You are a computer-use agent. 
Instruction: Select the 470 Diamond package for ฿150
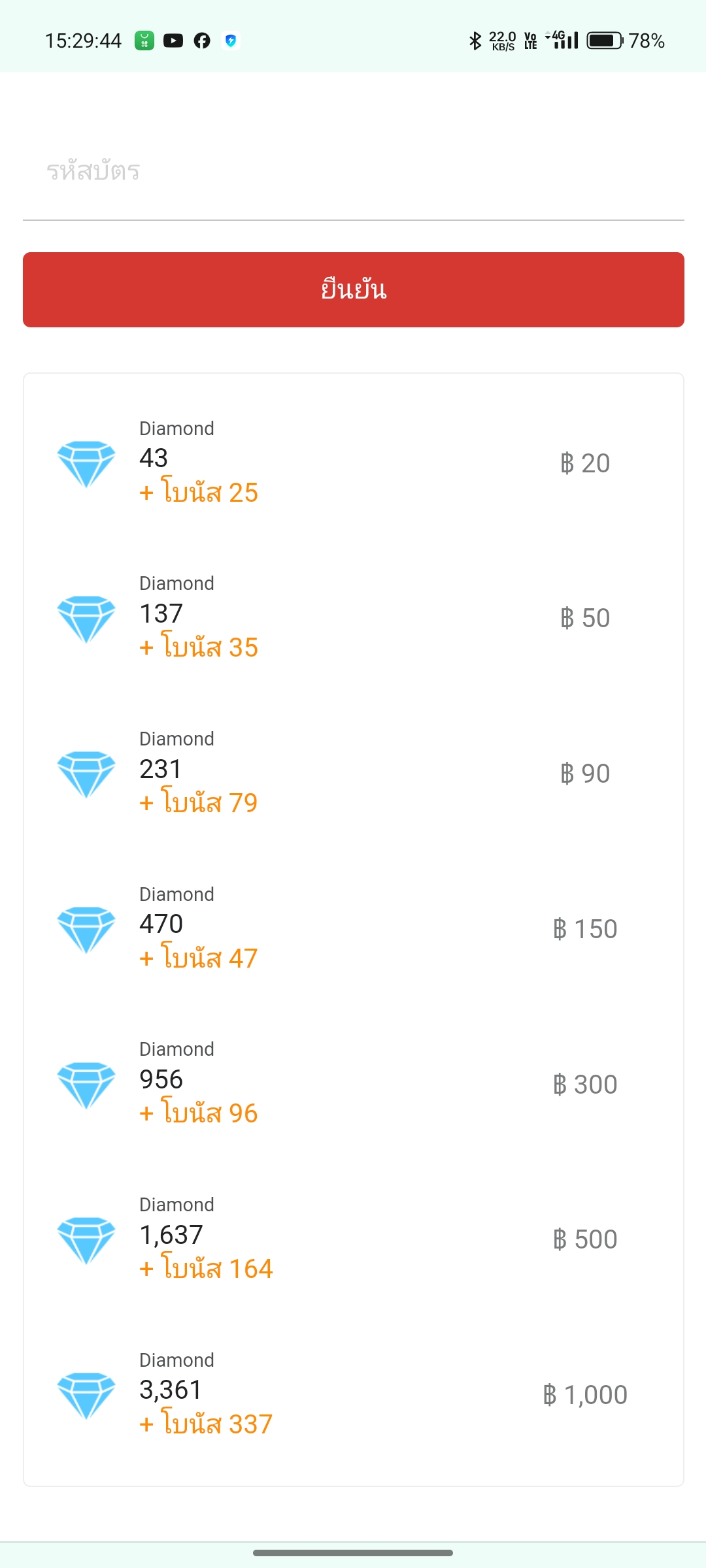(x=353, y=929)
